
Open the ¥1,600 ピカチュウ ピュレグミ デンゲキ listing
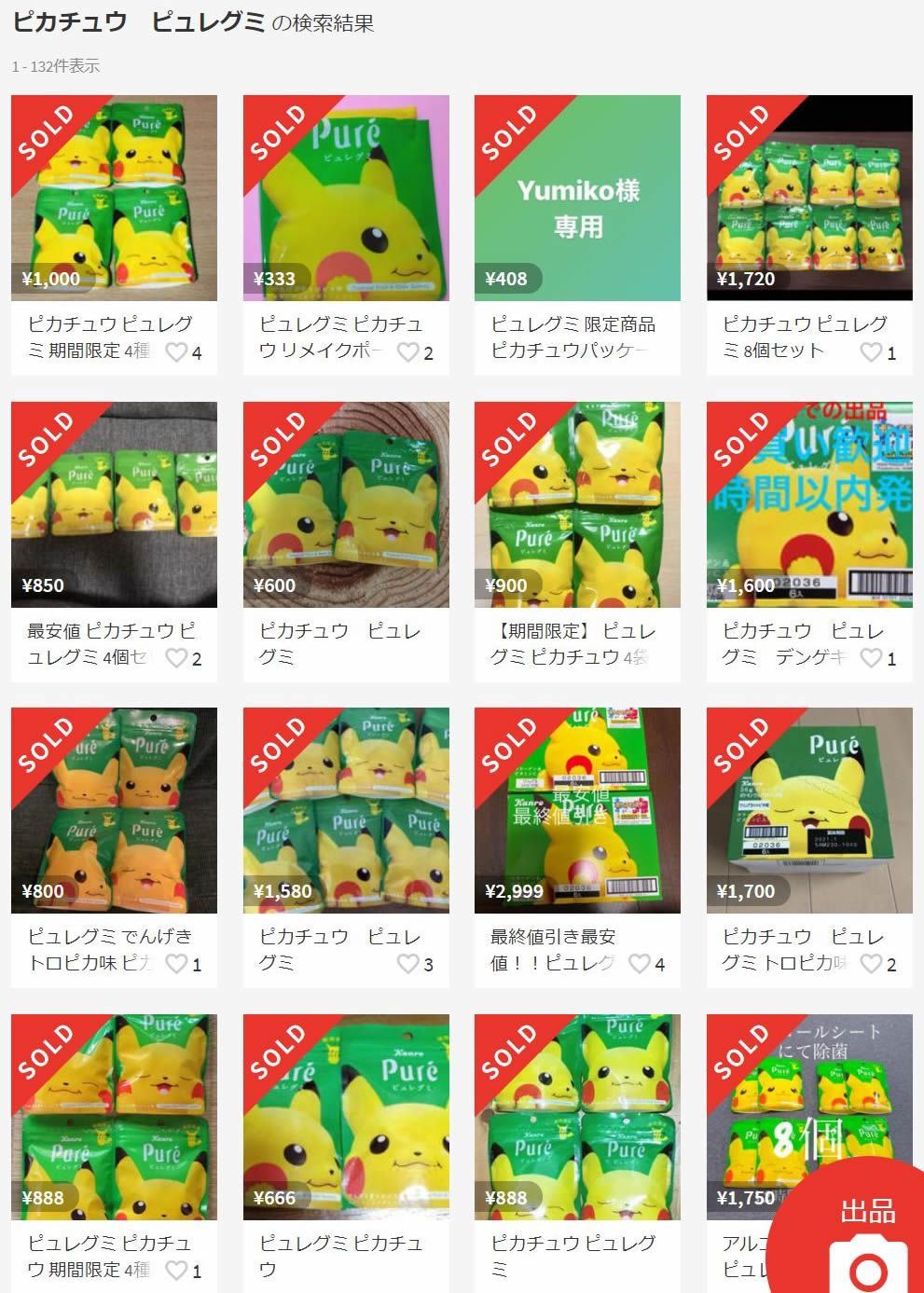coord(809,504)
